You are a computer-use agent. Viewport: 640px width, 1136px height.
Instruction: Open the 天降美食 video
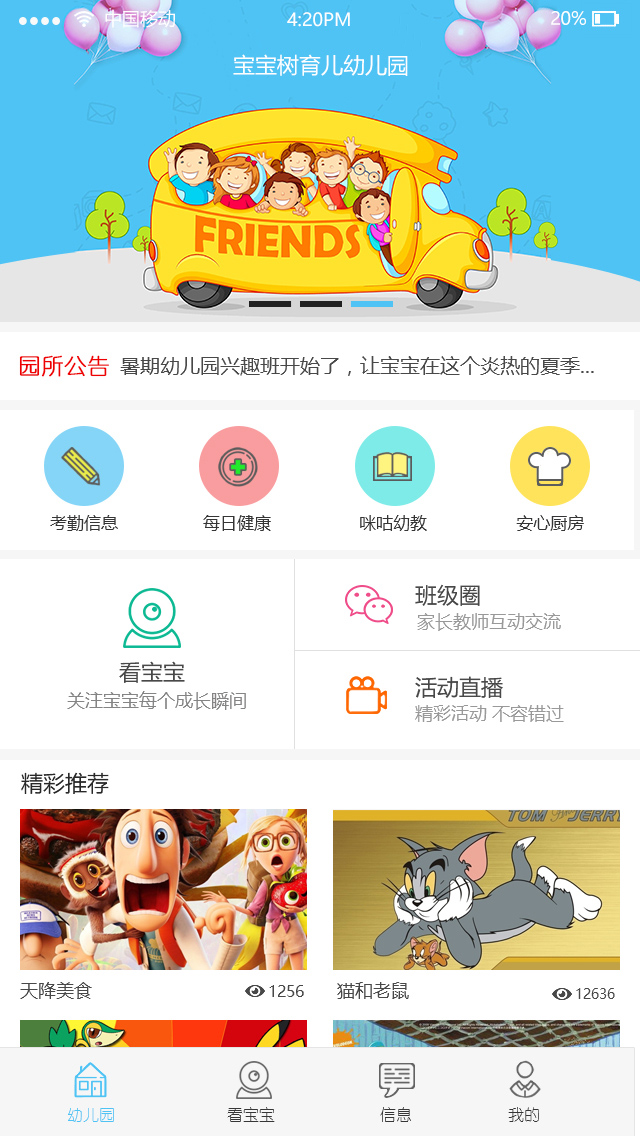coord(163,889)
